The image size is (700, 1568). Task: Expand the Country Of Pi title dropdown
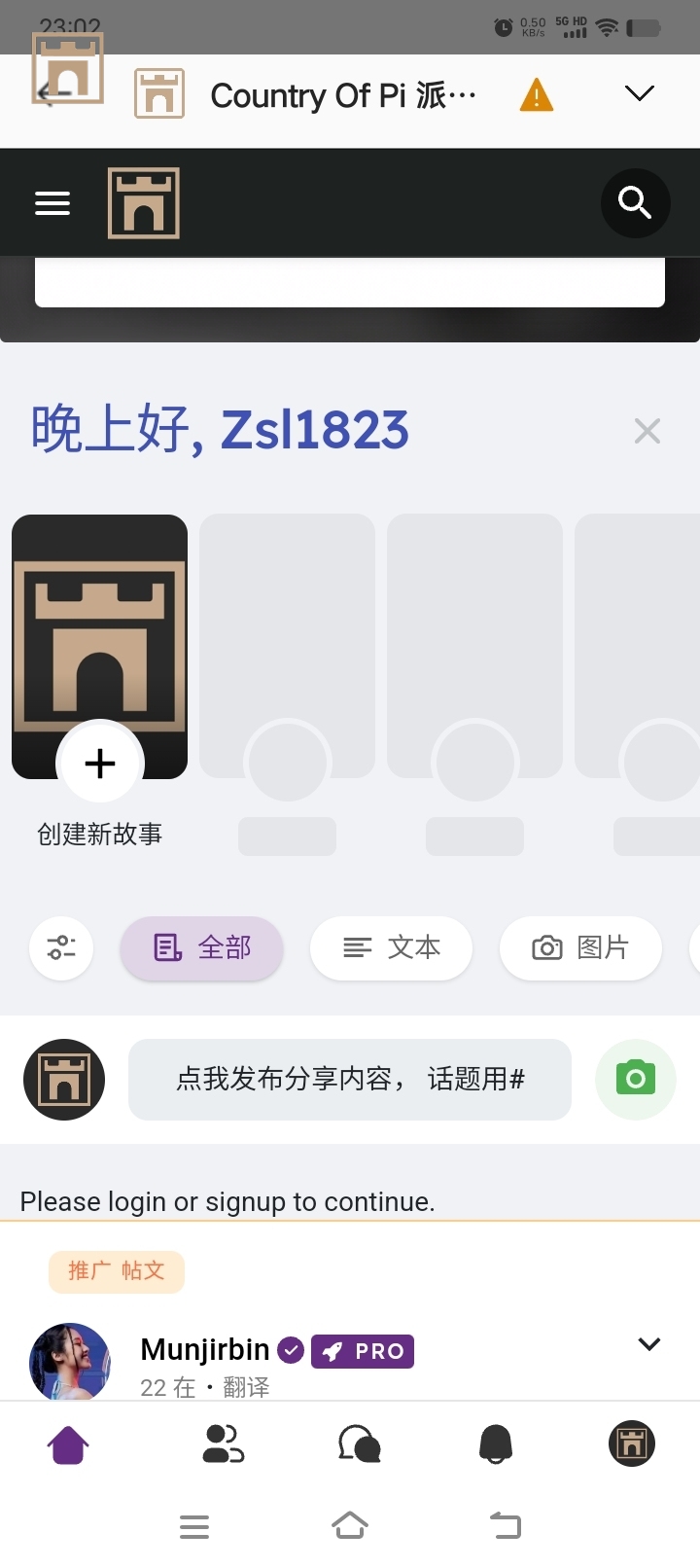pos(639,93)
